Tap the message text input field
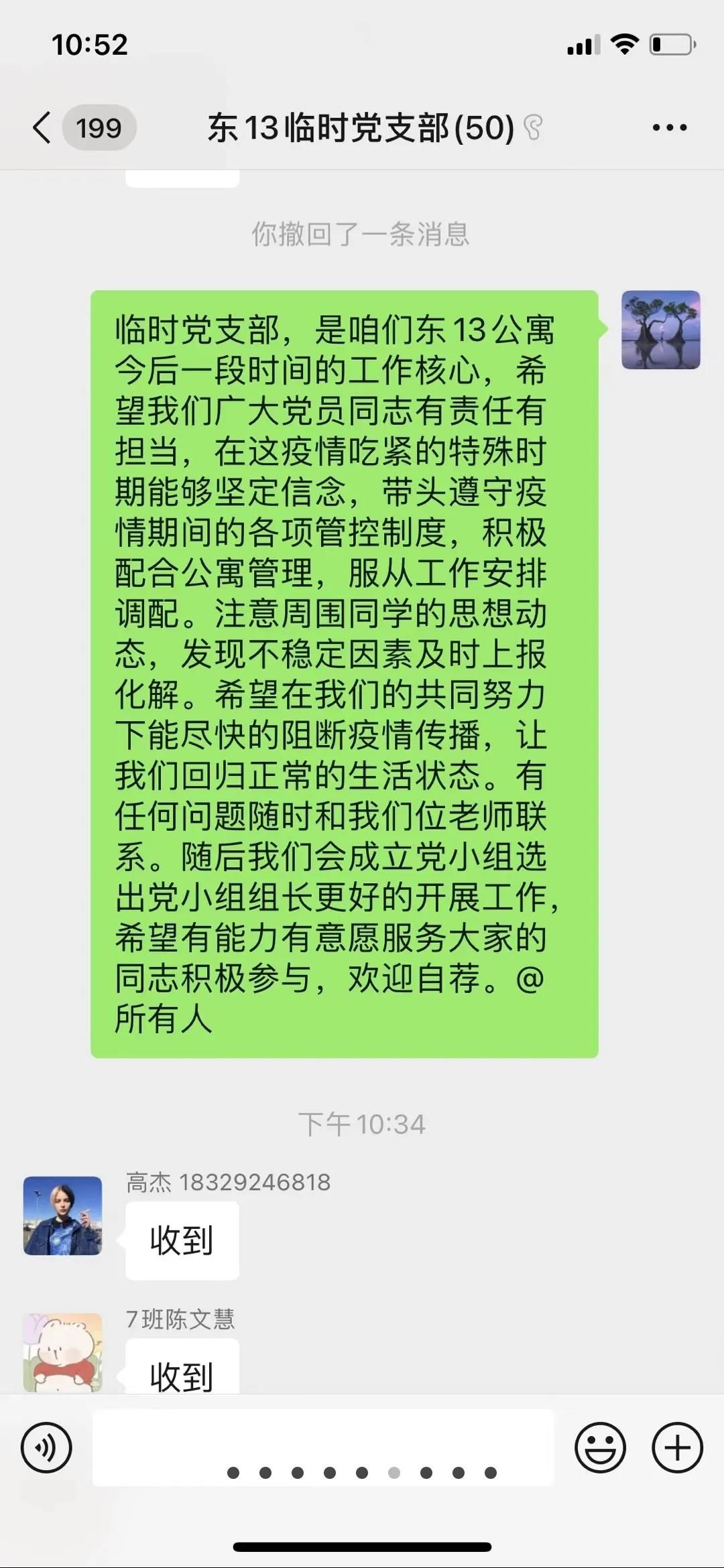The width and height of the screenshot is (724, 1568). [322, 1447]
